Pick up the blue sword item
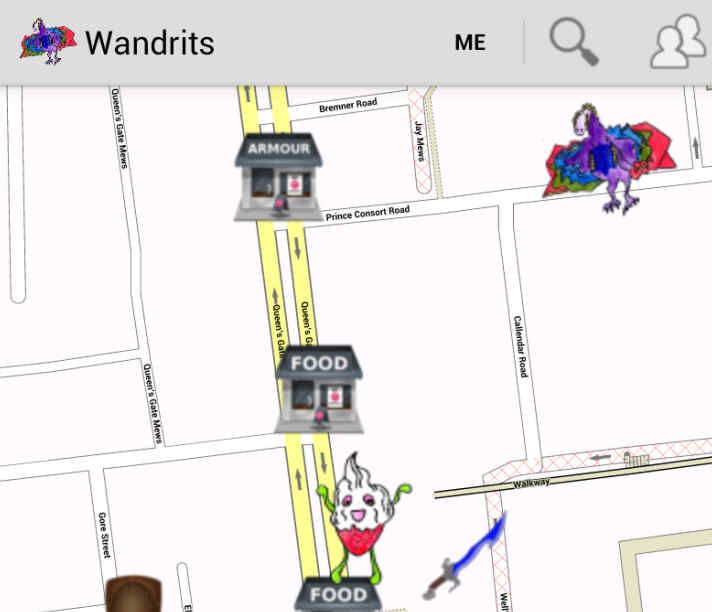712x612 pixels. [466, 559]
